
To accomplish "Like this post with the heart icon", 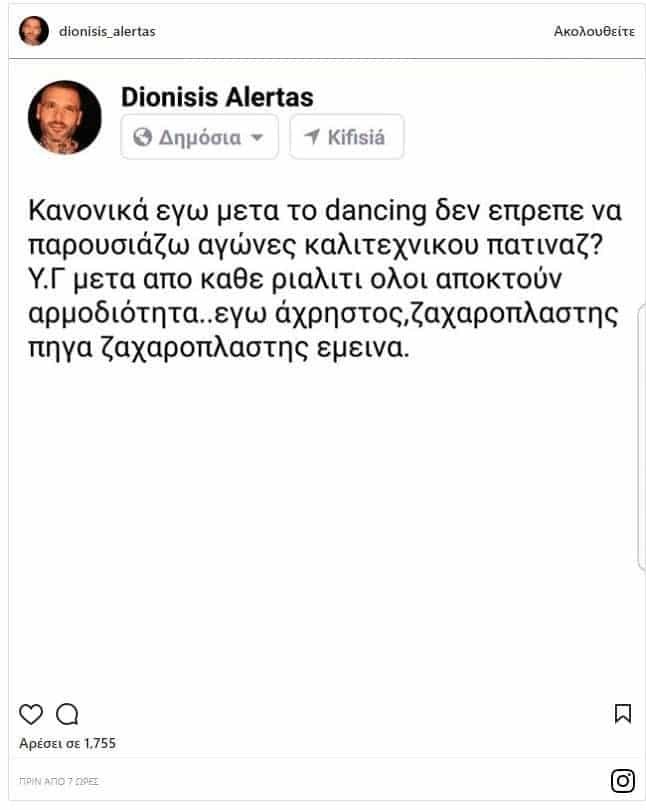I will [x=31, y=714].
